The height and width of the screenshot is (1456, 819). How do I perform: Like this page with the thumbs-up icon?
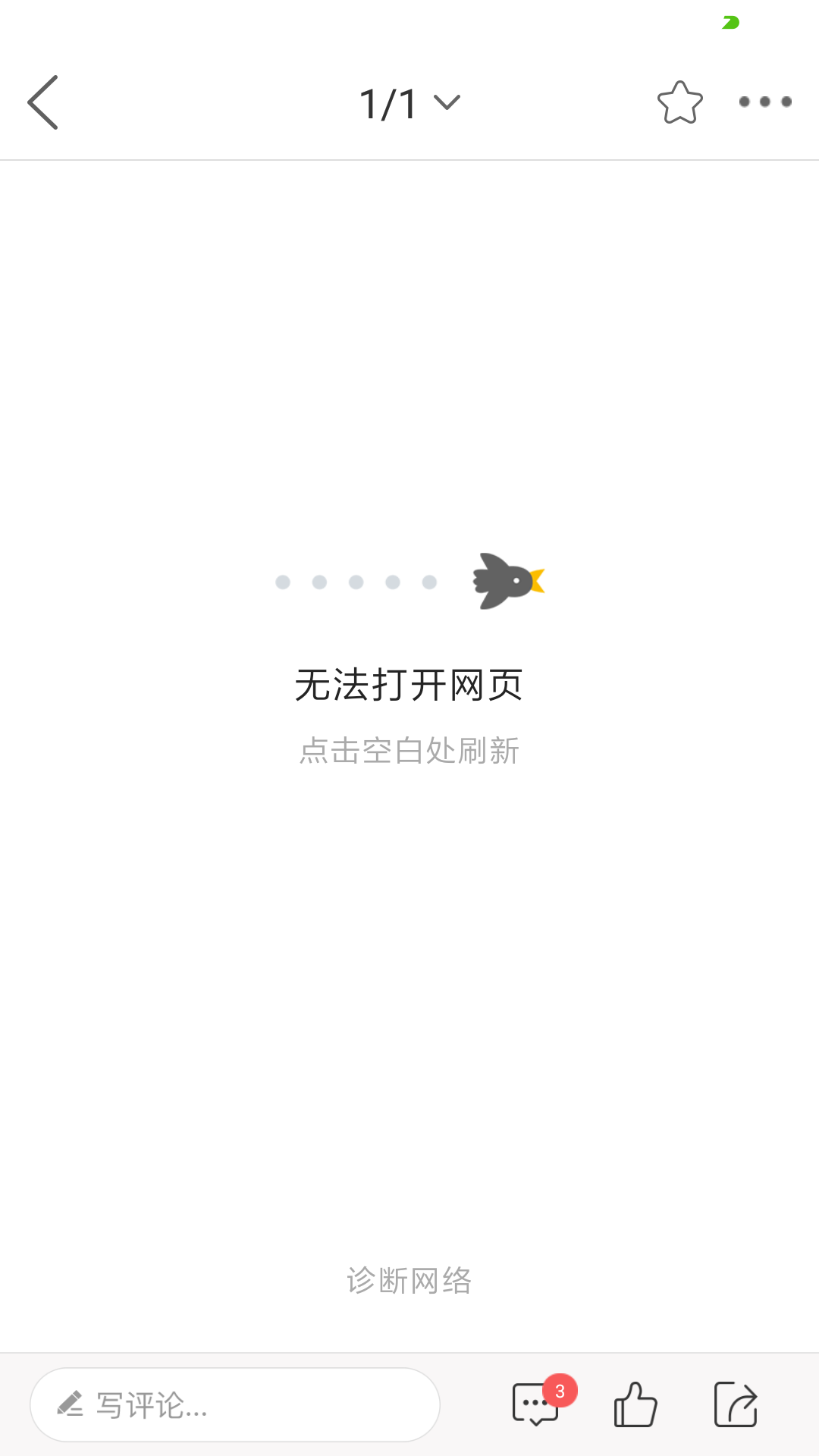click(635, 1404)
